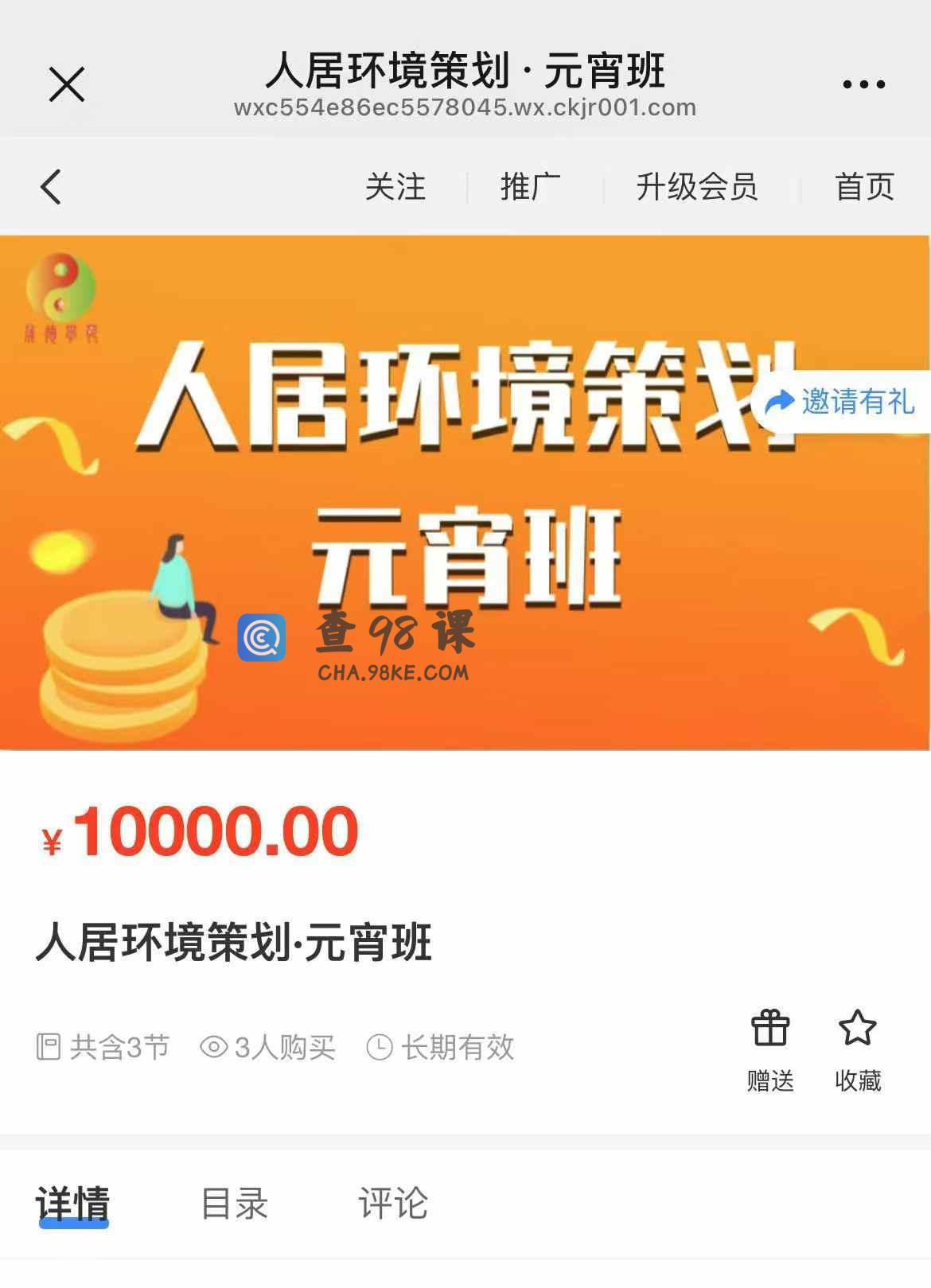Open the 推广 promotion option

[531, 187]
